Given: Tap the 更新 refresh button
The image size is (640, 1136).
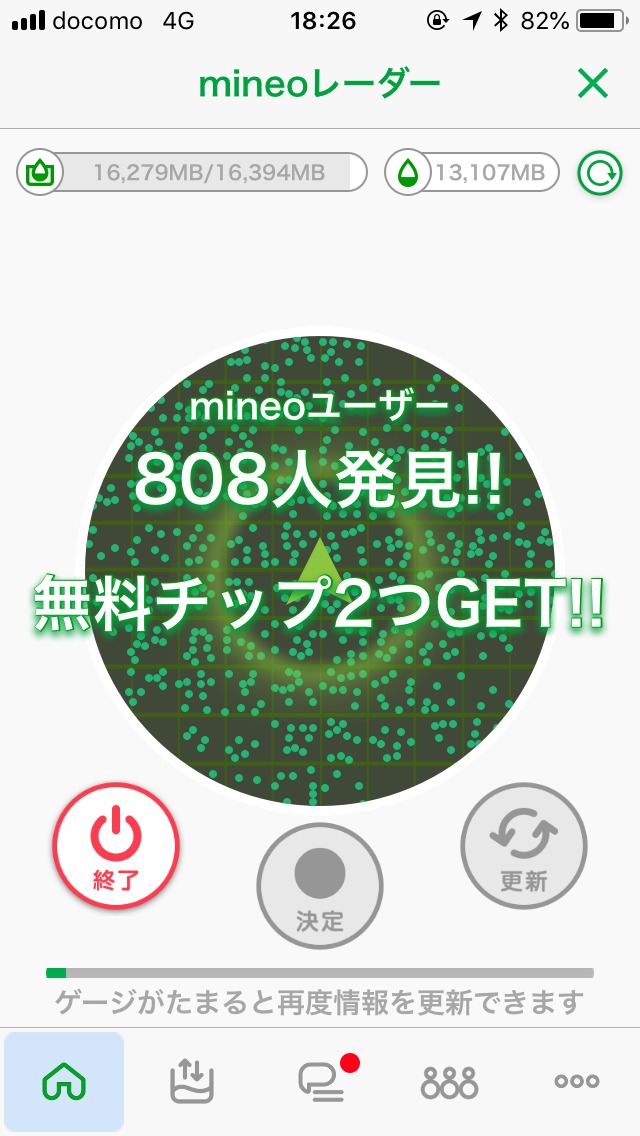Looking at the screenshot, I should (x=523, y=845).
